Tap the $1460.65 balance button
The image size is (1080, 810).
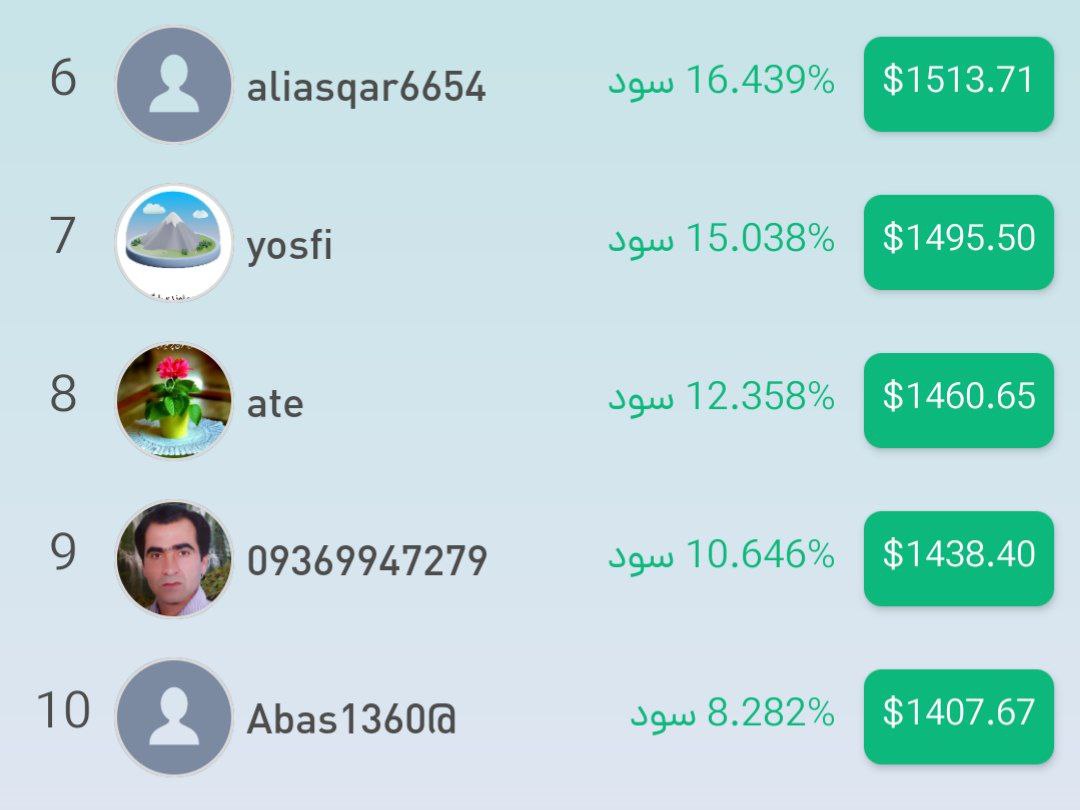coord(958,400)
